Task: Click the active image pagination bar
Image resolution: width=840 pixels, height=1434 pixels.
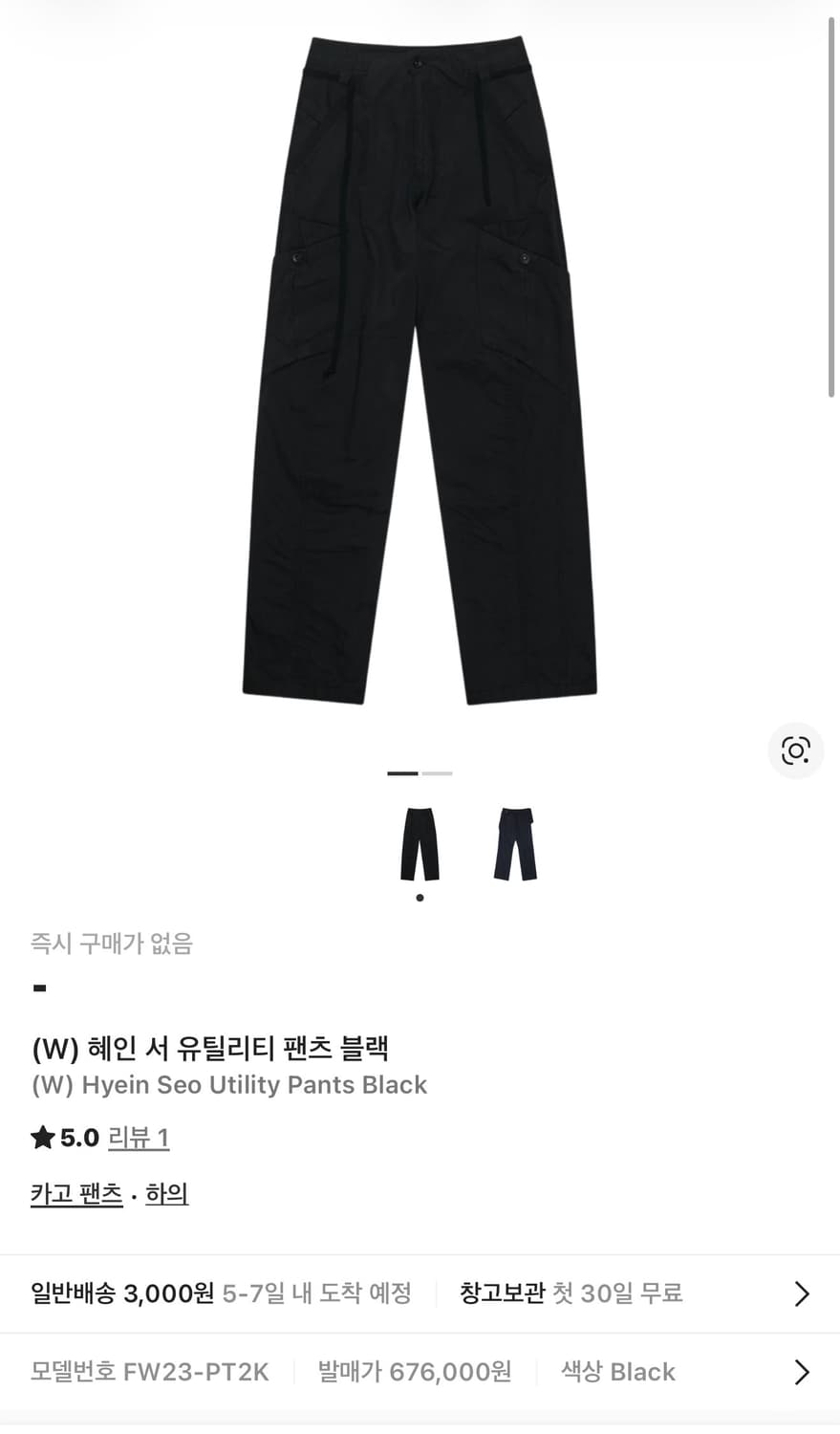Action: coord(404,773)
